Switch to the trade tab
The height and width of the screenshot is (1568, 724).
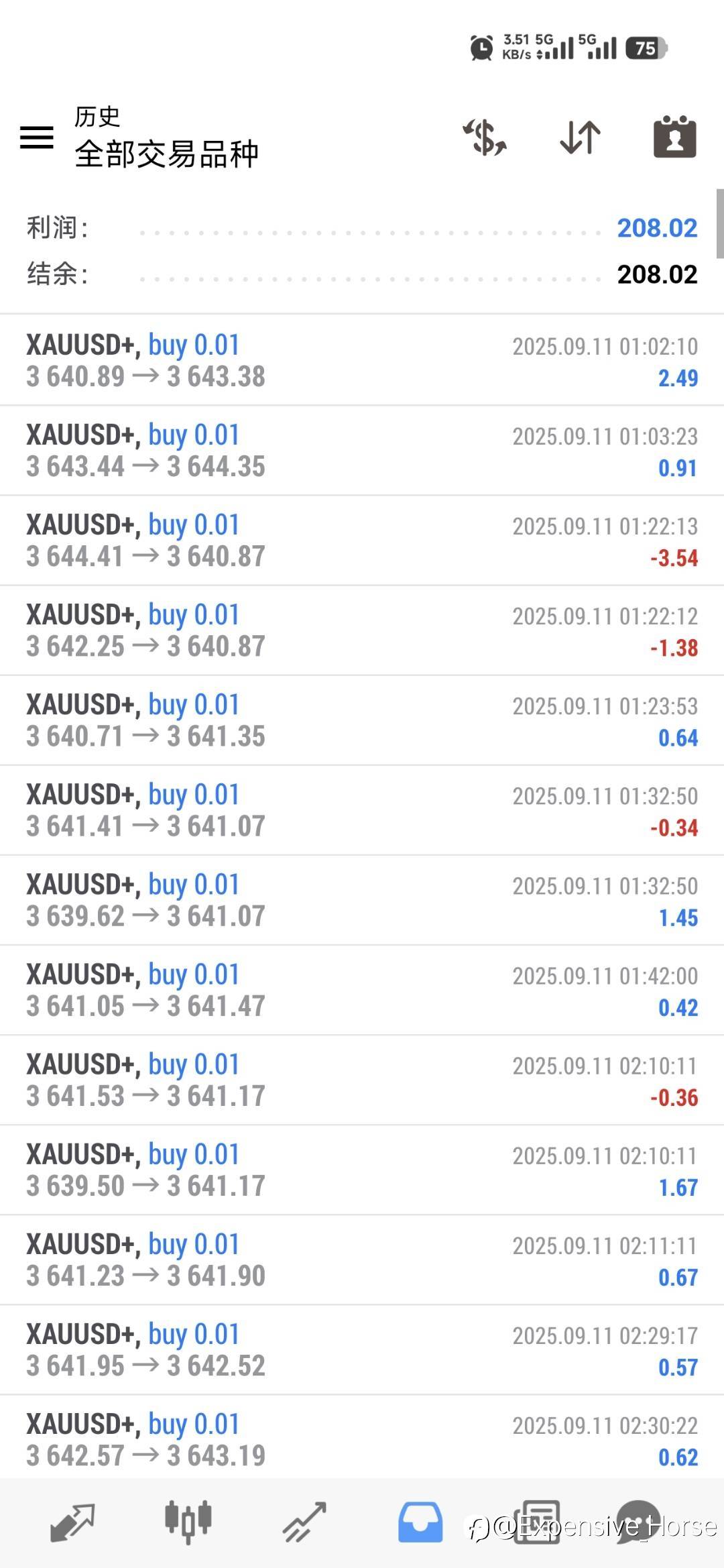(304, 1522)
